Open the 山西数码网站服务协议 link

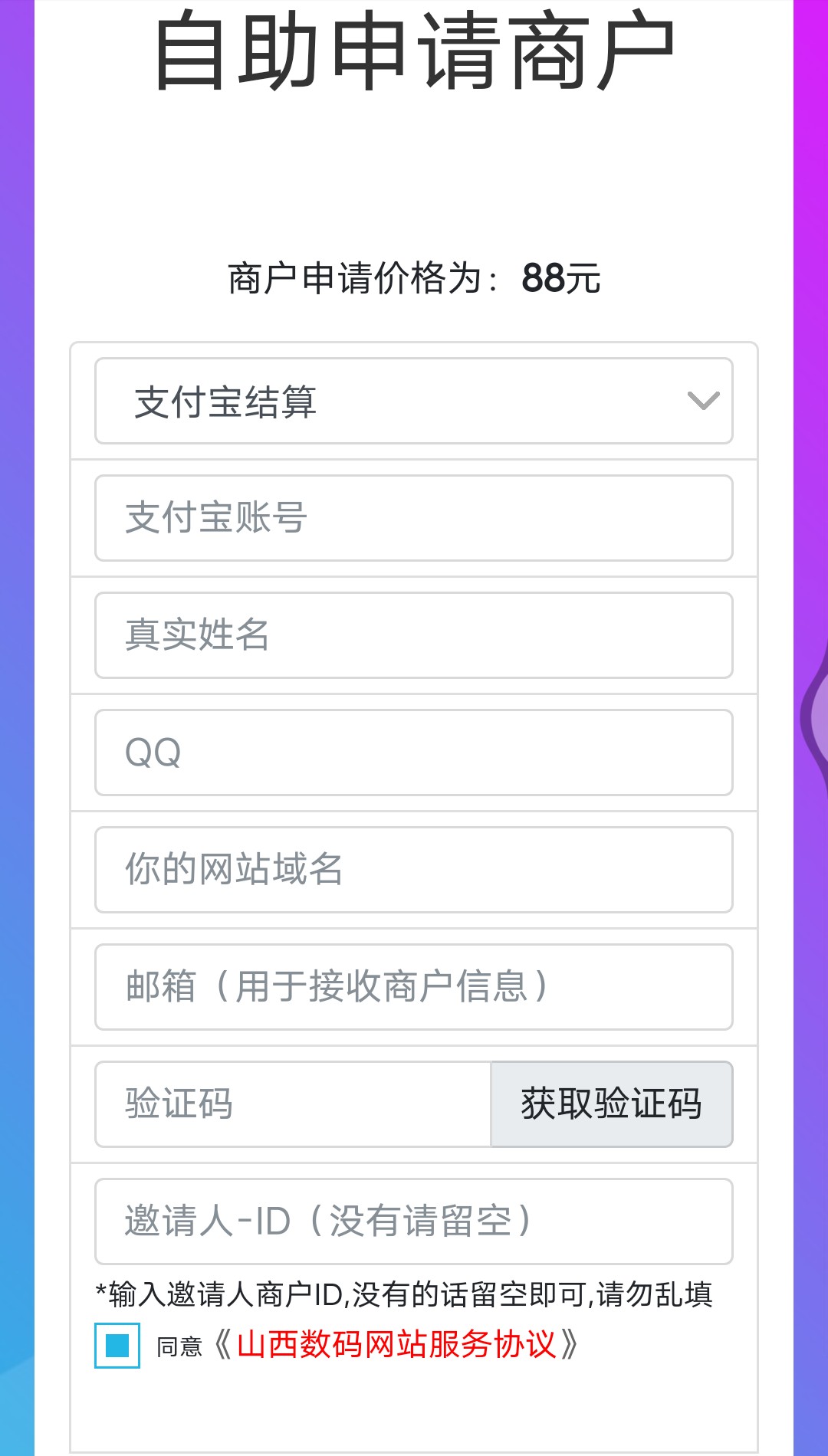tap(396, 1344)
